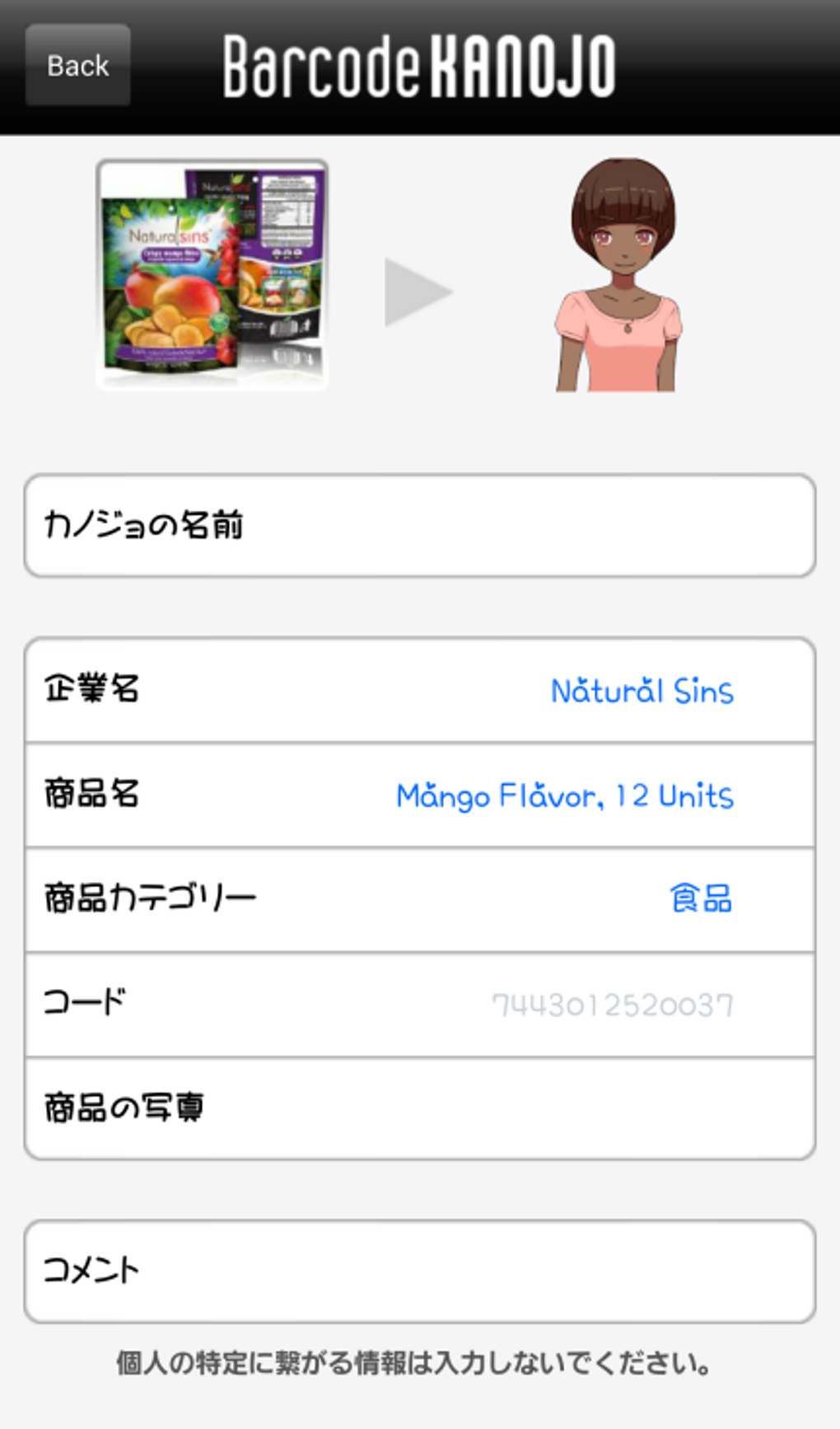Open the 商品の写真 product photo row
The width and height of the screenshot is (840, 1429).
[x=420, y=1109]
